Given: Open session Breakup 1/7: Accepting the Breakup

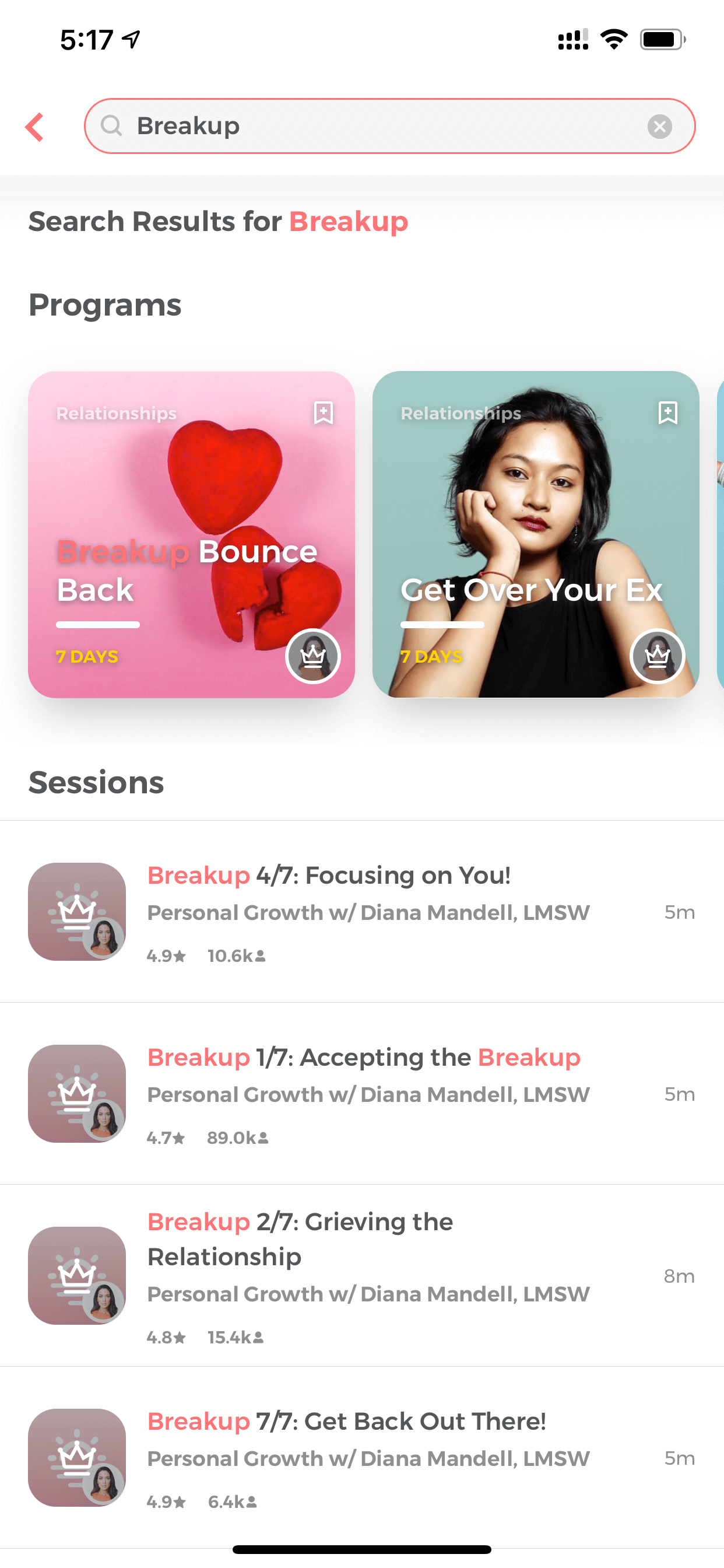Looking at the screenshot, I should [362, 1093].
